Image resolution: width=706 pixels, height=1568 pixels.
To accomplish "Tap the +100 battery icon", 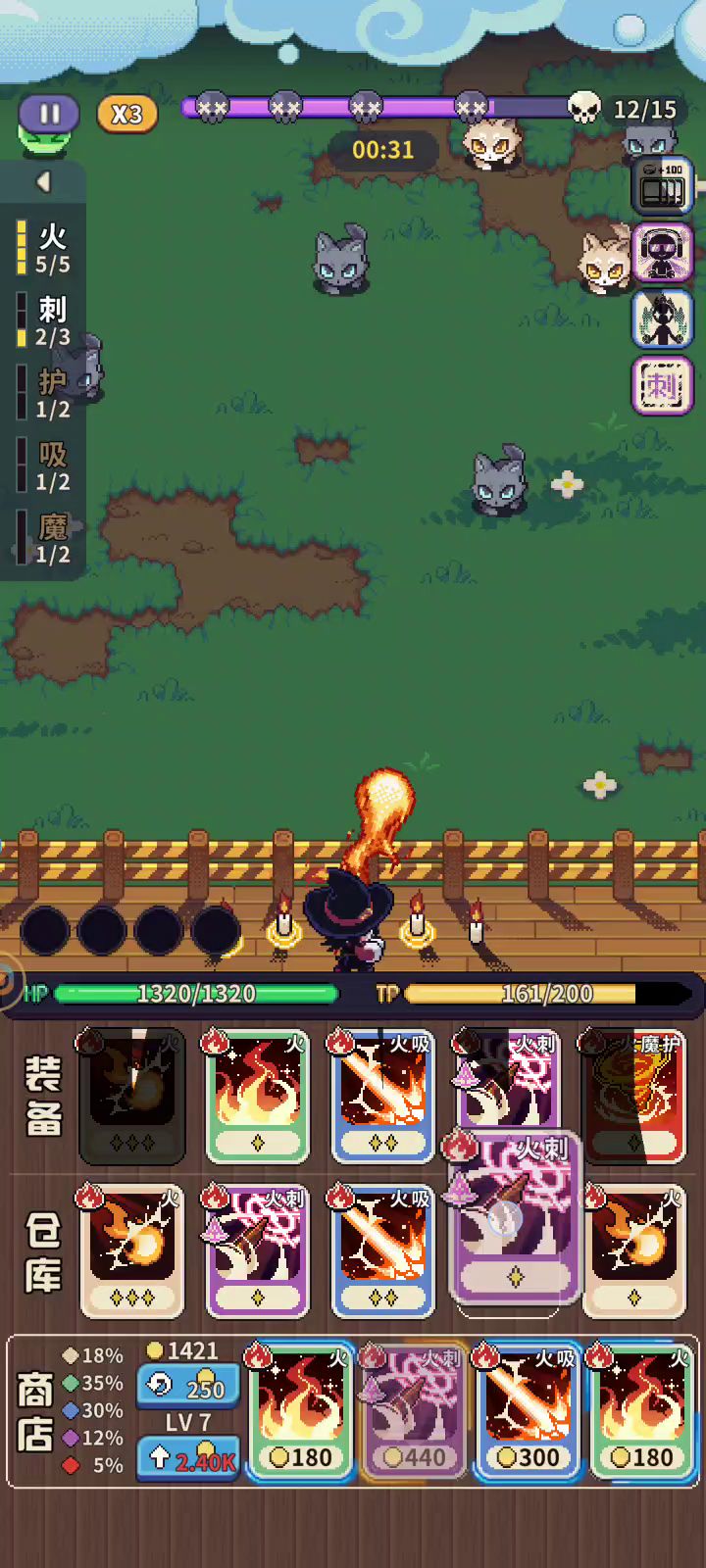I will [x=662, y=184].
